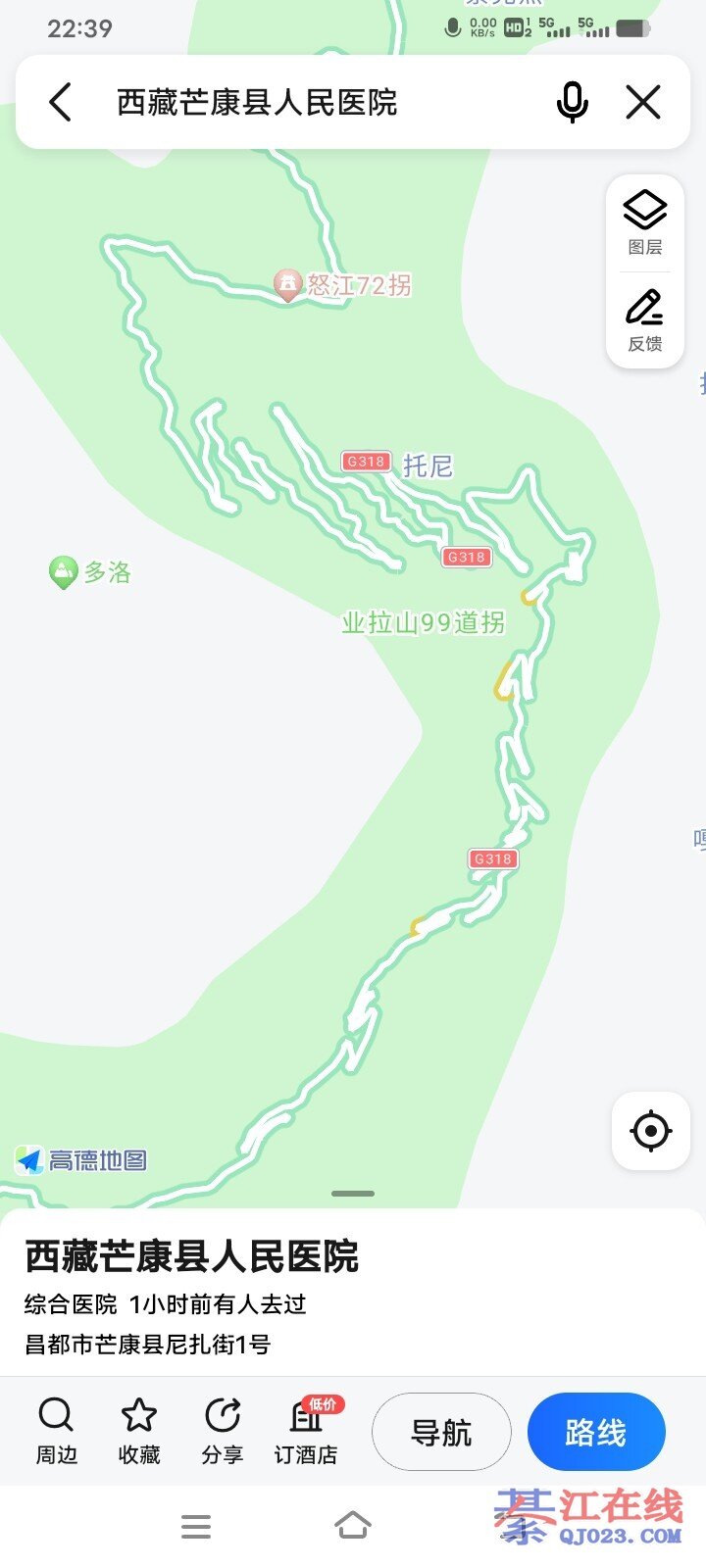
Task: Open 路线 route planning
Action: pos(596,1432)
